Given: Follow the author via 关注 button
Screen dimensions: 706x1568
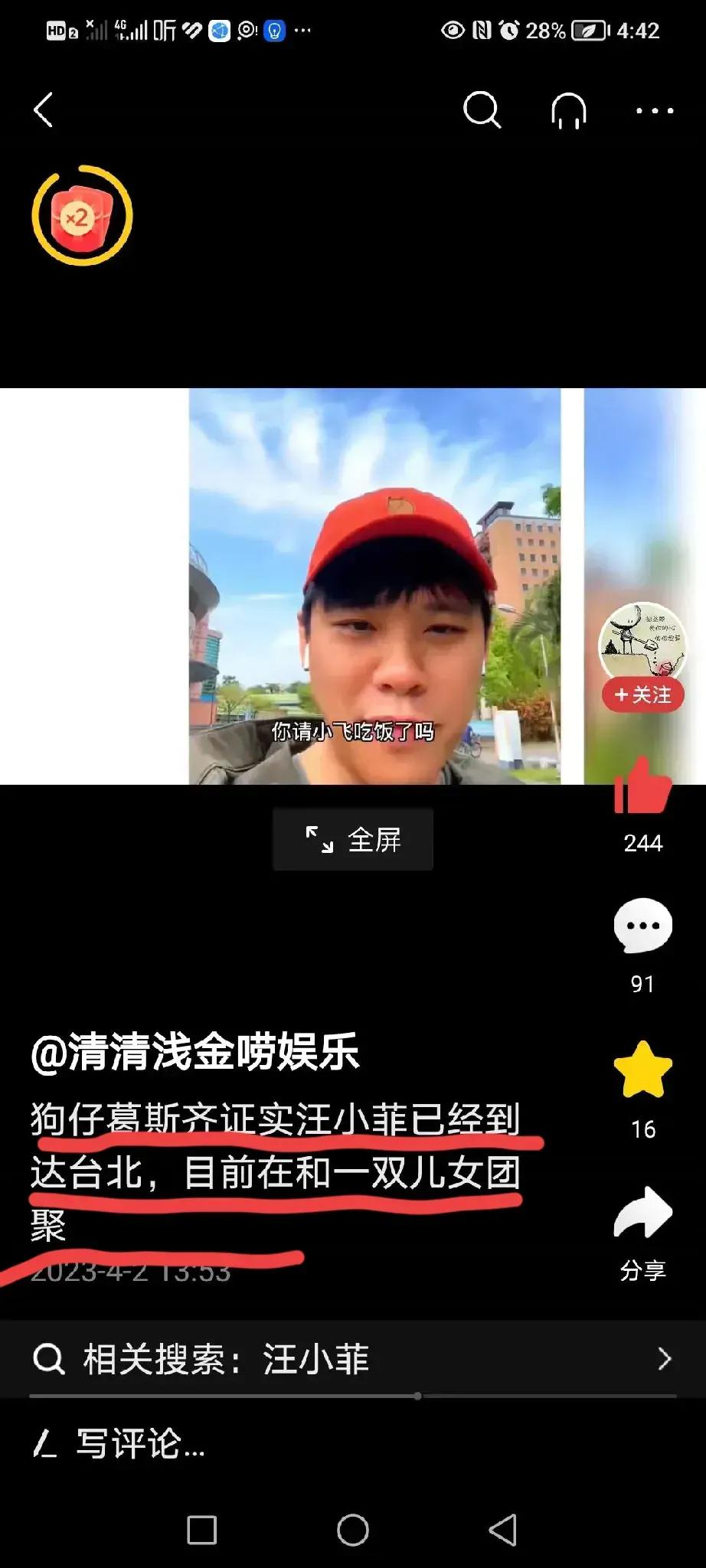Looking at the screenshot, I should (642, 695).
